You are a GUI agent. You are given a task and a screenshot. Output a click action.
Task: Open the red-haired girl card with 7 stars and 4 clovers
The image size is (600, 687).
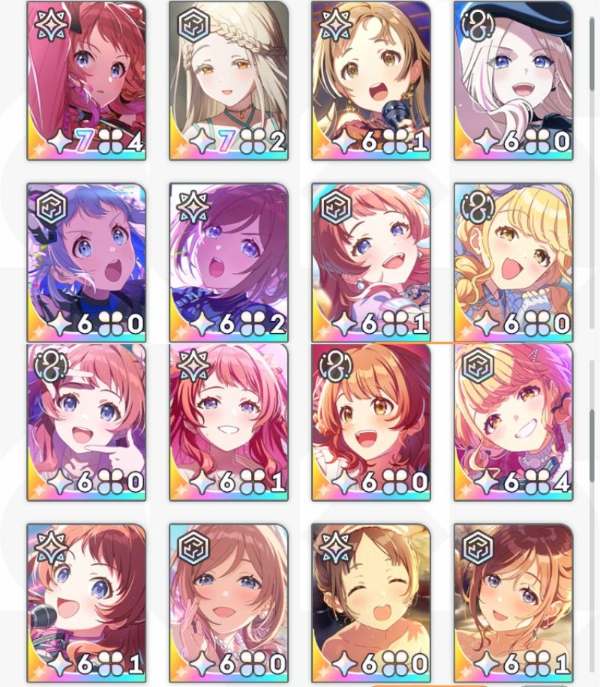point(86,80)
